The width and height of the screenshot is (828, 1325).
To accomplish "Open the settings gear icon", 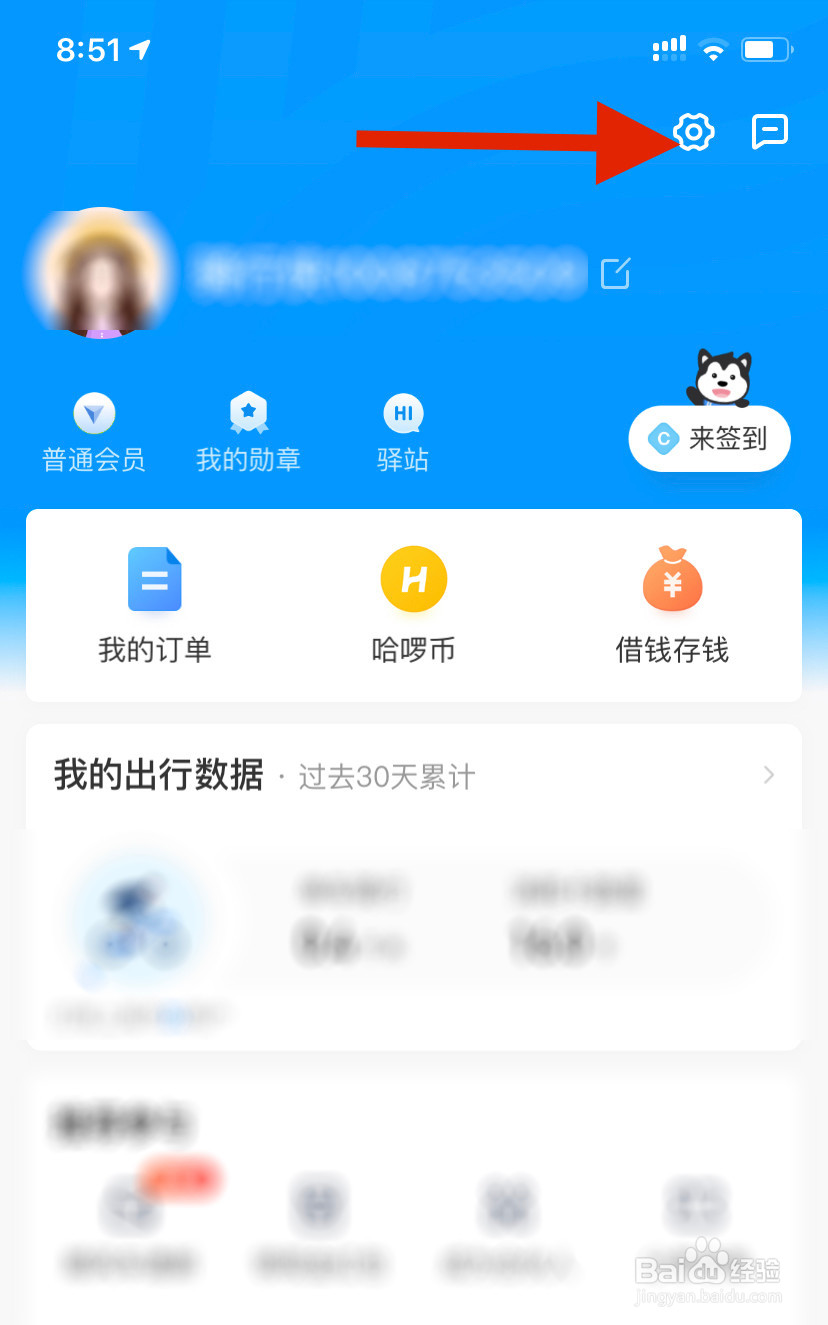I will pyautogui.click(x=693, y=132).
